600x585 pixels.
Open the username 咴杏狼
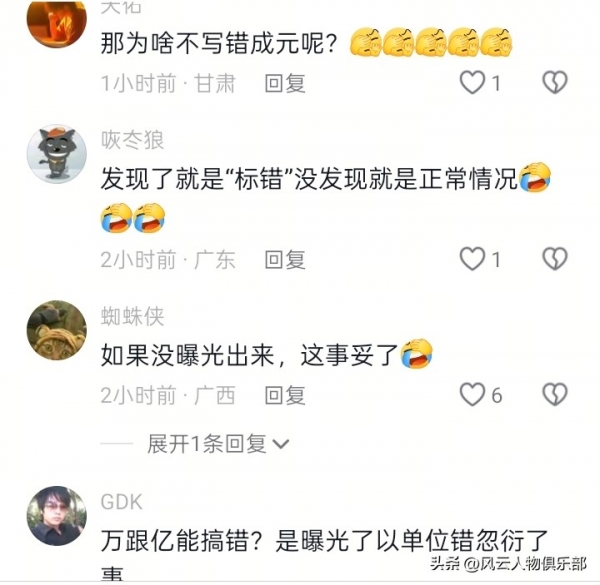[132, 140]
